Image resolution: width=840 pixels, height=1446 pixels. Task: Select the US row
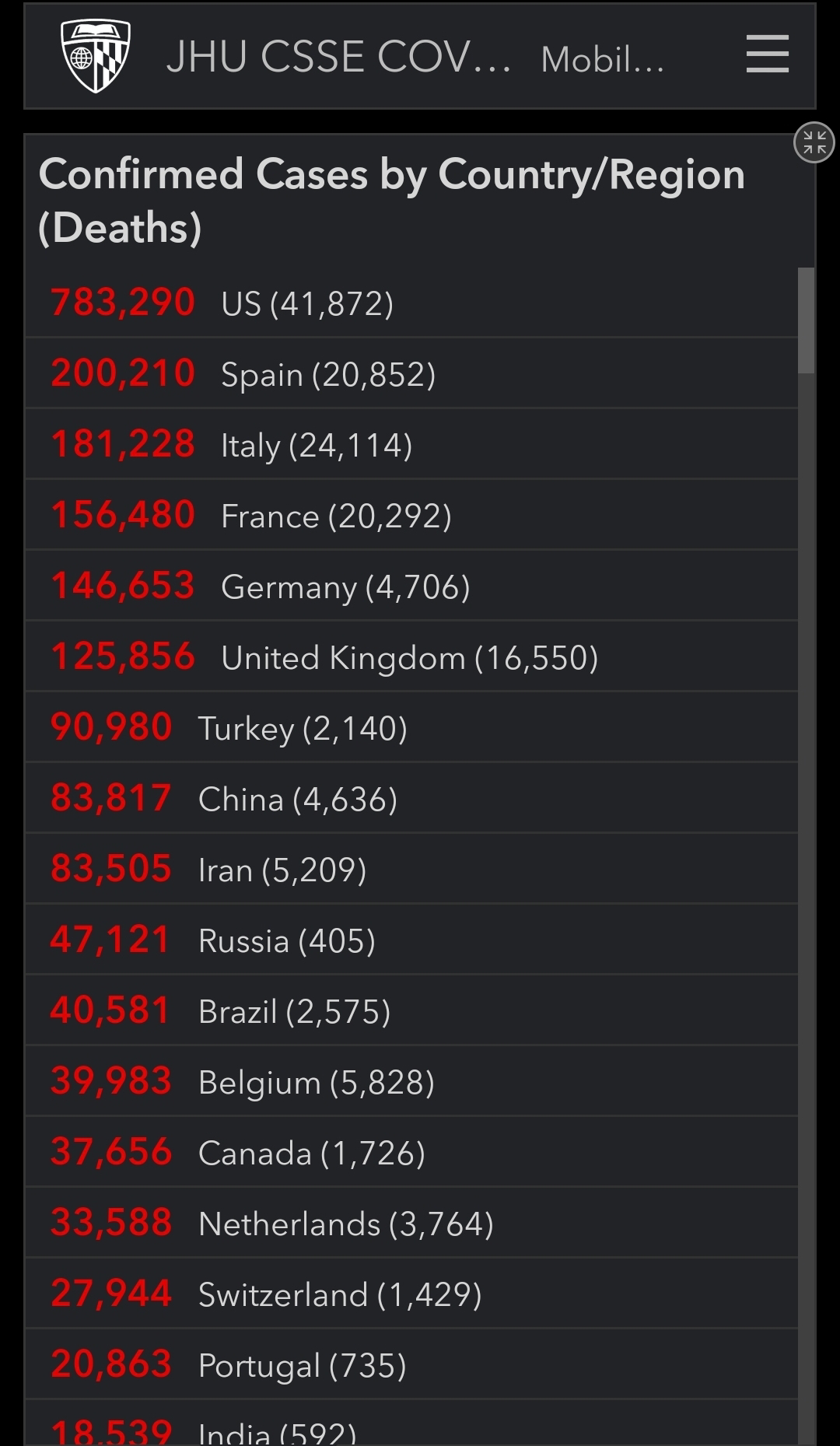(411, 303)
